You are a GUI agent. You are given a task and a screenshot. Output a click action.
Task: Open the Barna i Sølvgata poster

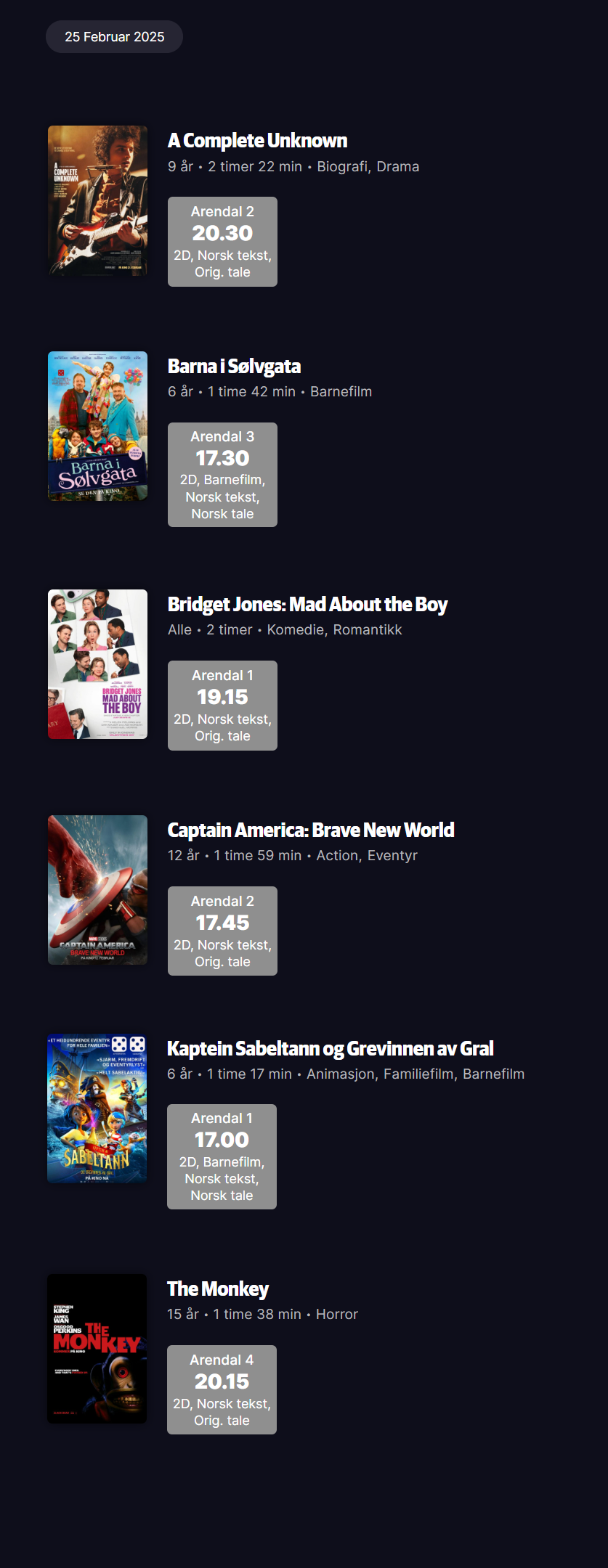[x=97, y=426]
